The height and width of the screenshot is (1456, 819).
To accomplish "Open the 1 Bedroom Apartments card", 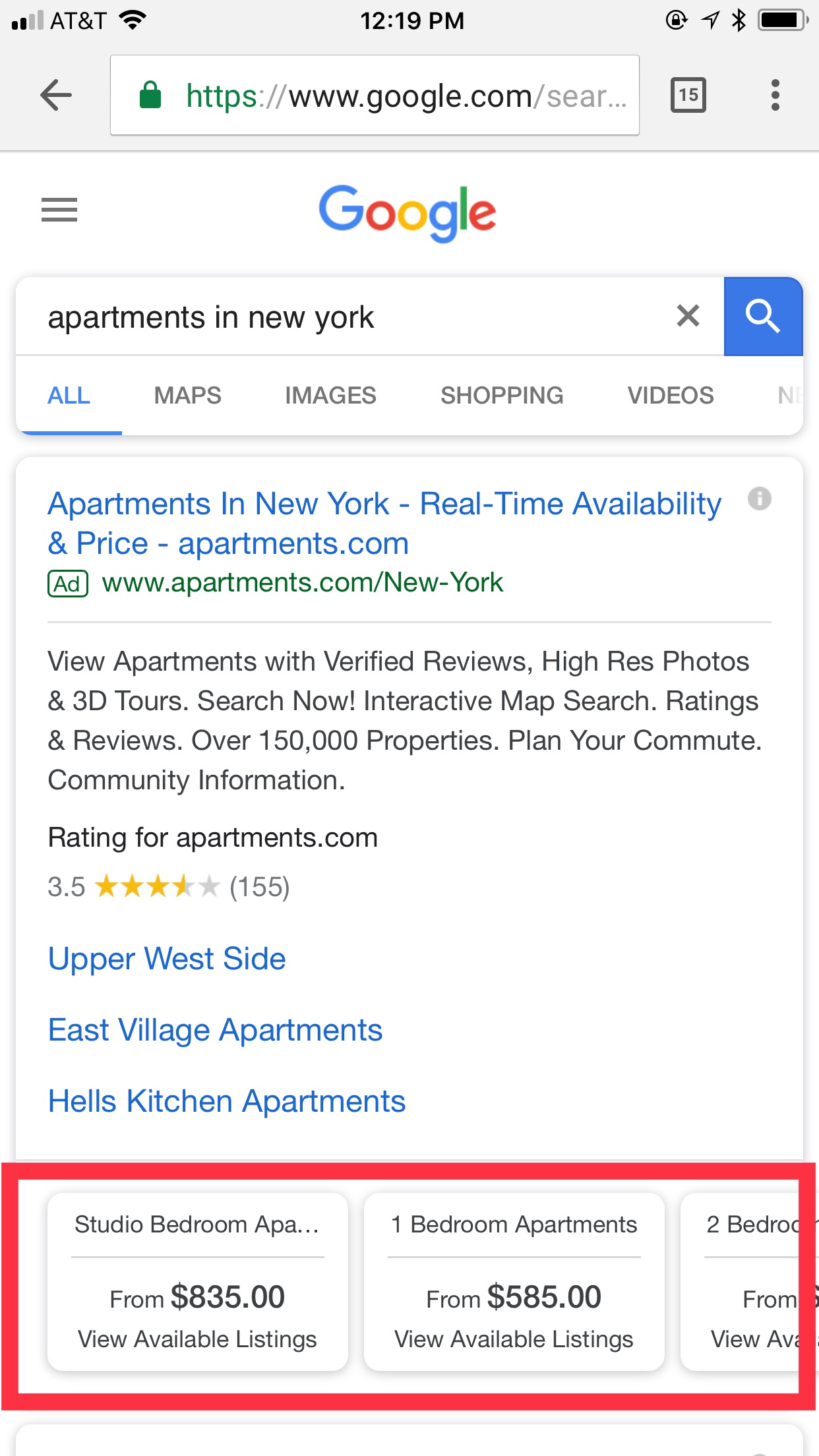I will [x=514, y=1282].
